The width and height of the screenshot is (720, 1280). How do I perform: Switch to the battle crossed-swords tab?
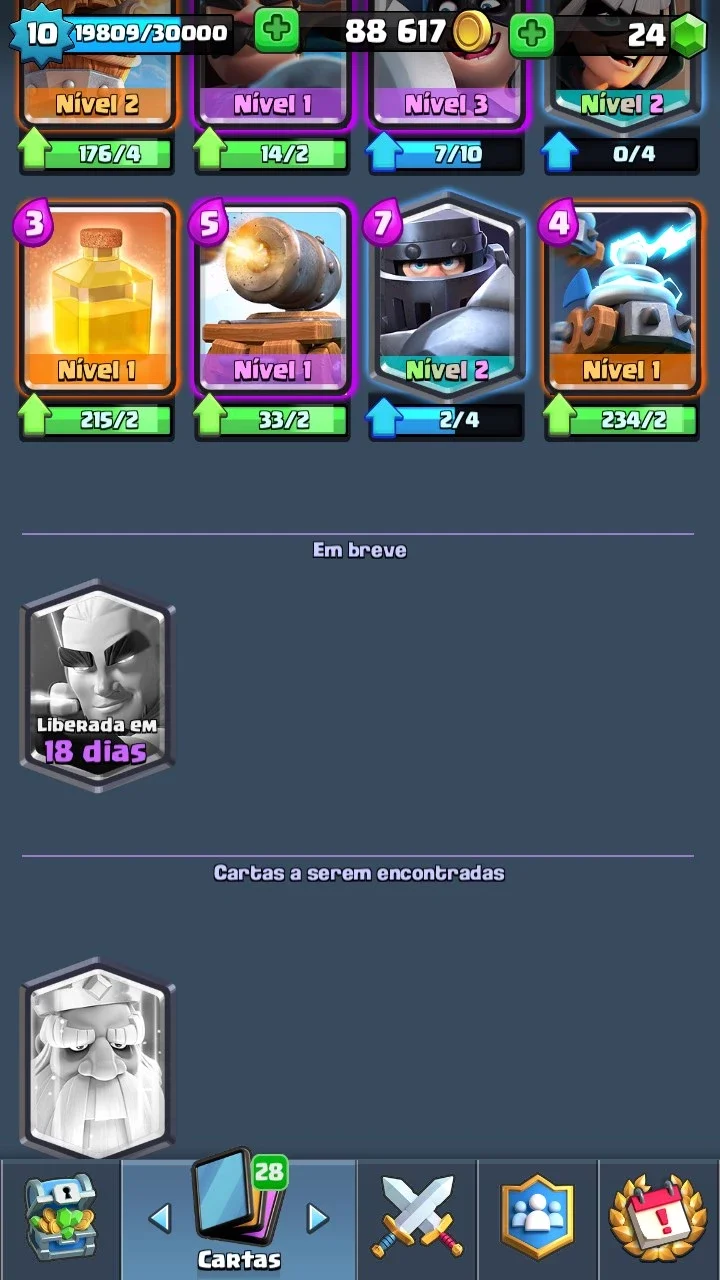point(417,1220)
